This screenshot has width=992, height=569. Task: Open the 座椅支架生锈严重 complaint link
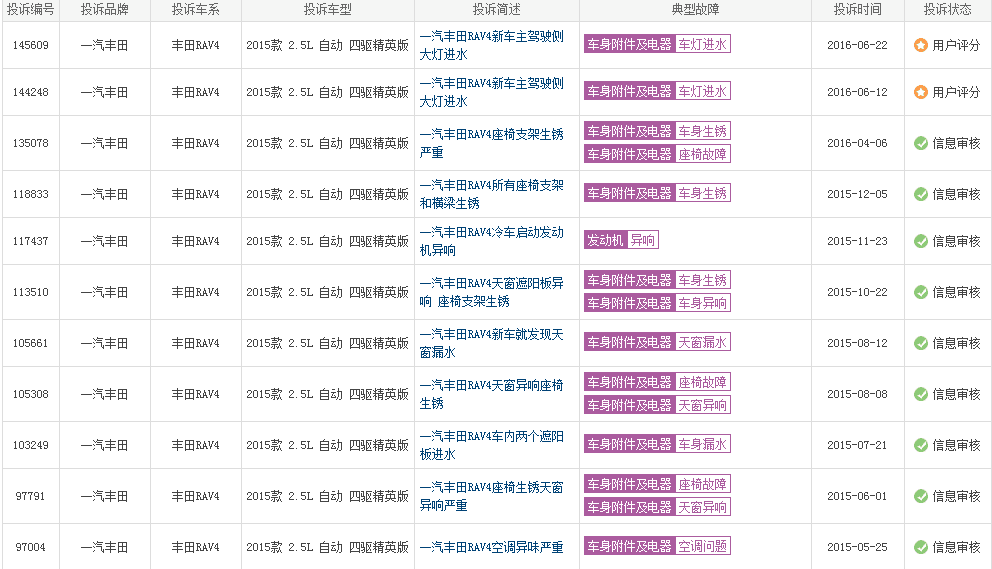(491, 132)
